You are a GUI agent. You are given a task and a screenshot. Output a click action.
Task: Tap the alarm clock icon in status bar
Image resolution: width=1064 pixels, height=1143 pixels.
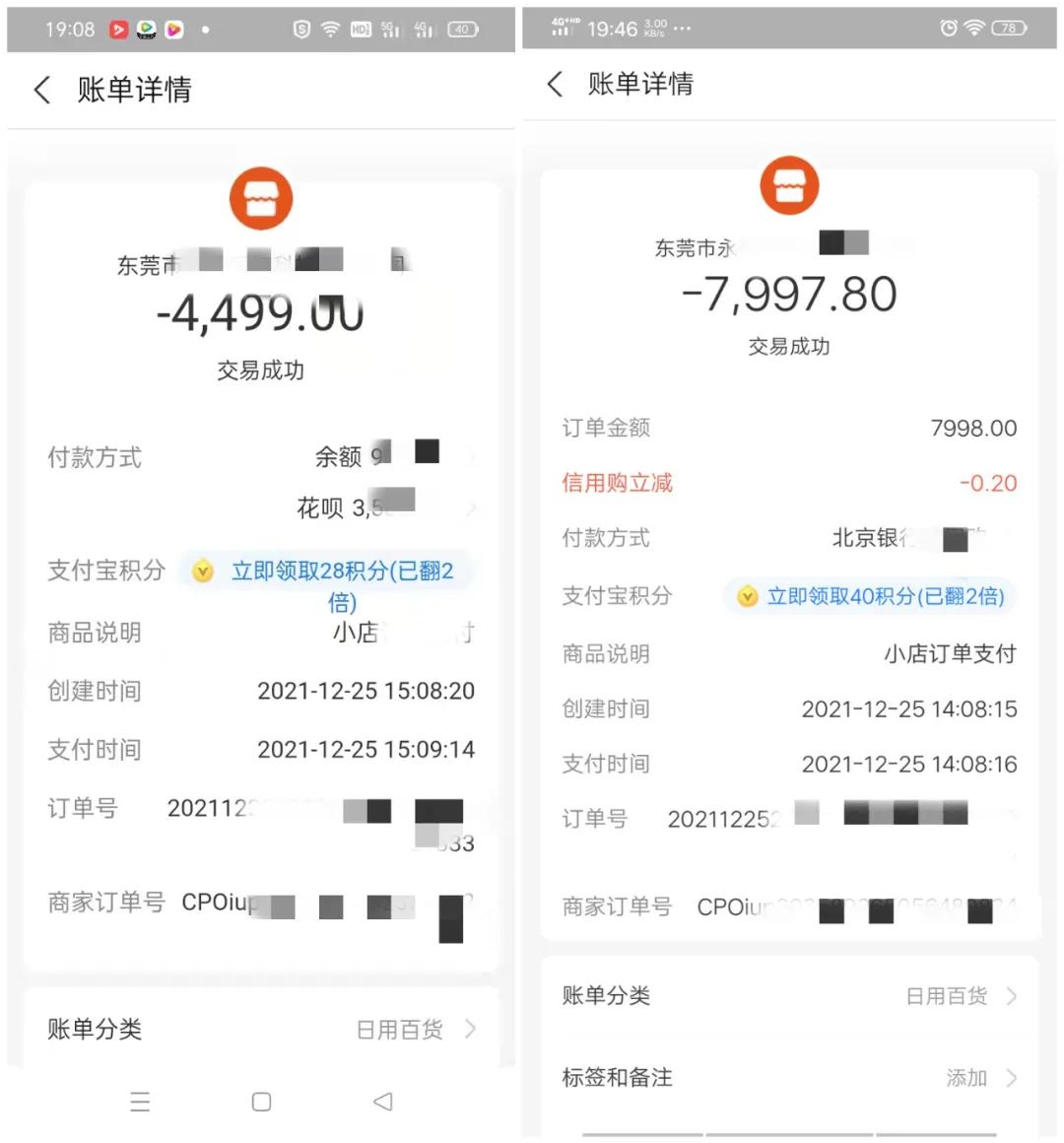click(x=947, y=29)
